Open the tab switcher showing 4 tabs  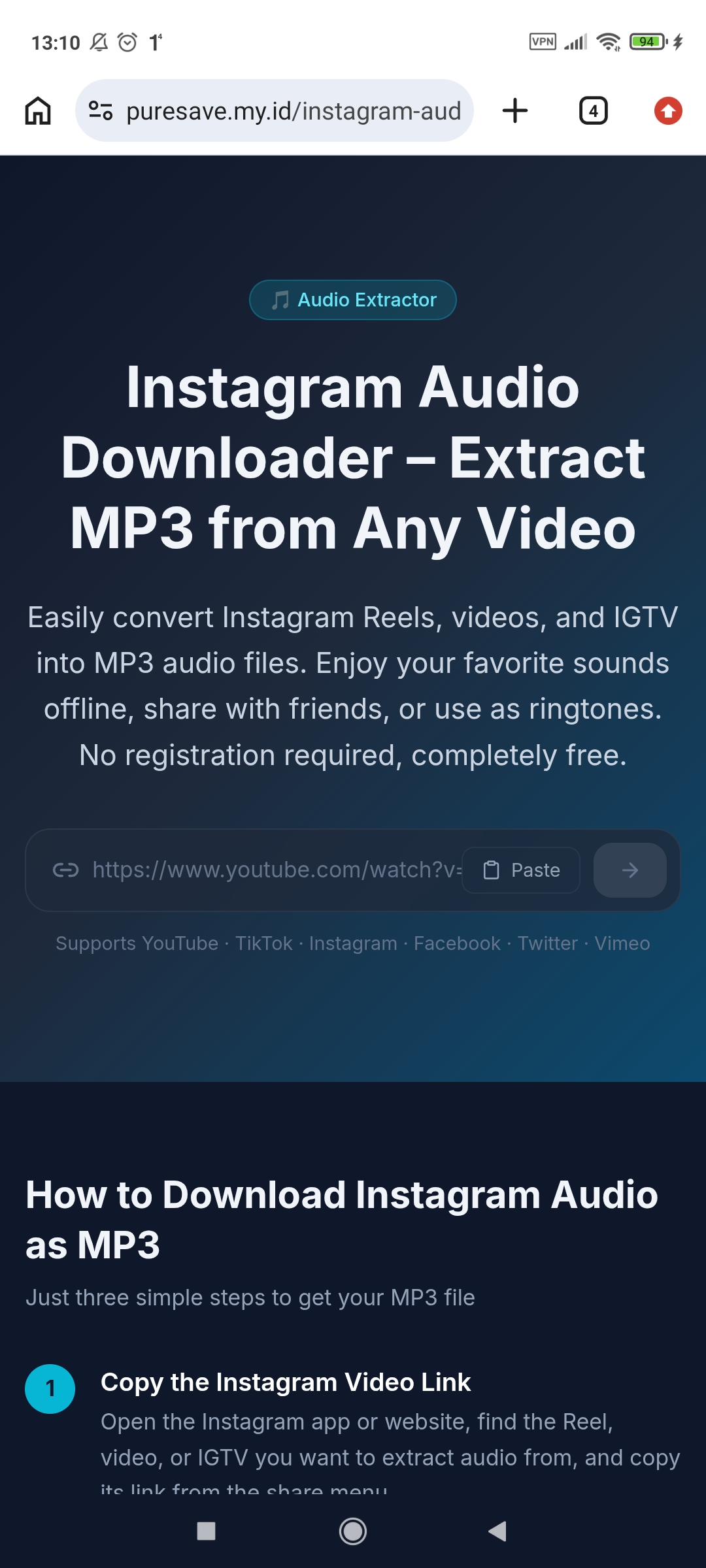[x=594, y=110]
